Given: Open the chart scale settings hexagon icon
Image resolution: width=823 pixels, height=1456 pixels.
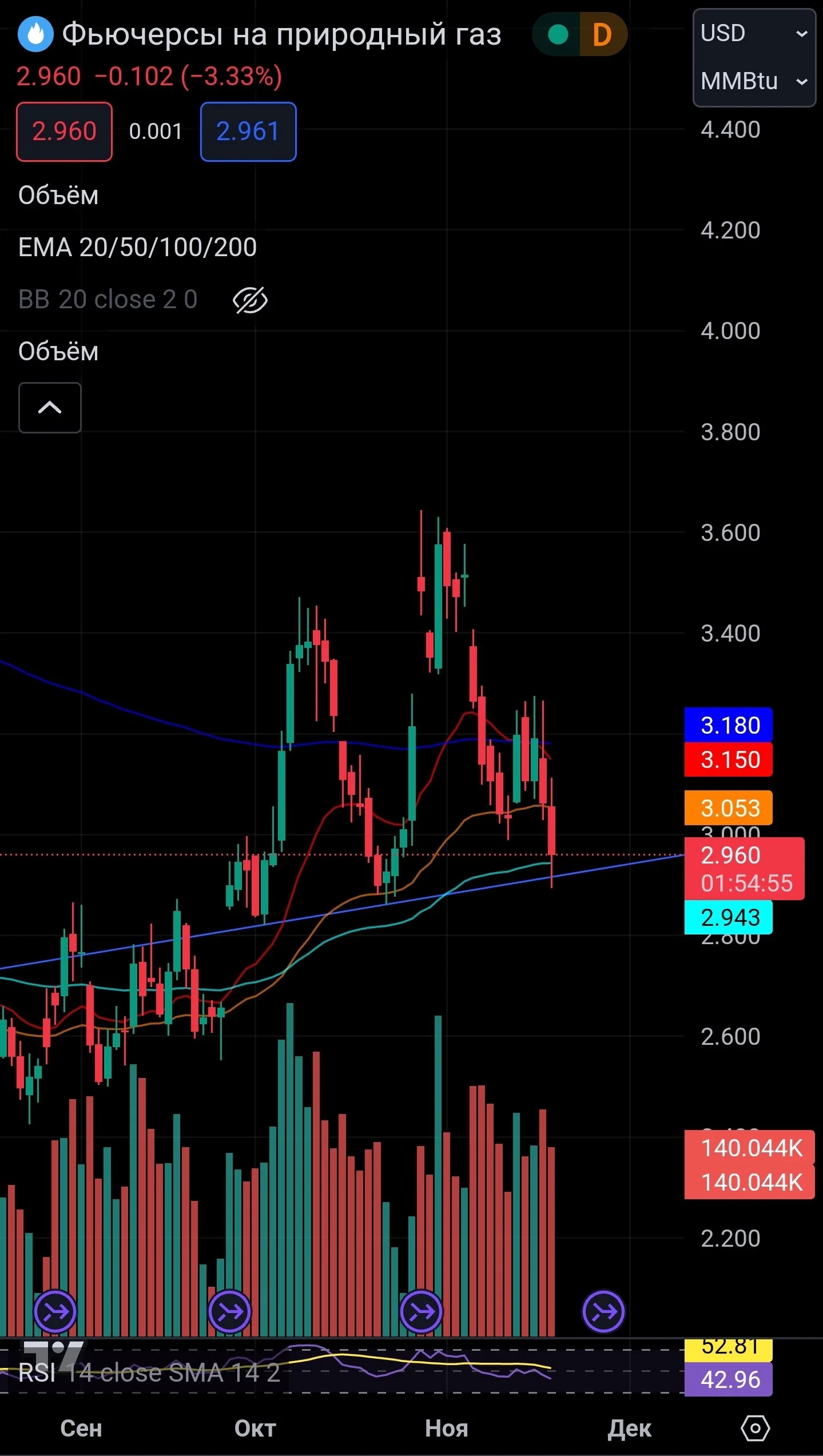Looking at the screenshot, I should tap(755, 1429).
